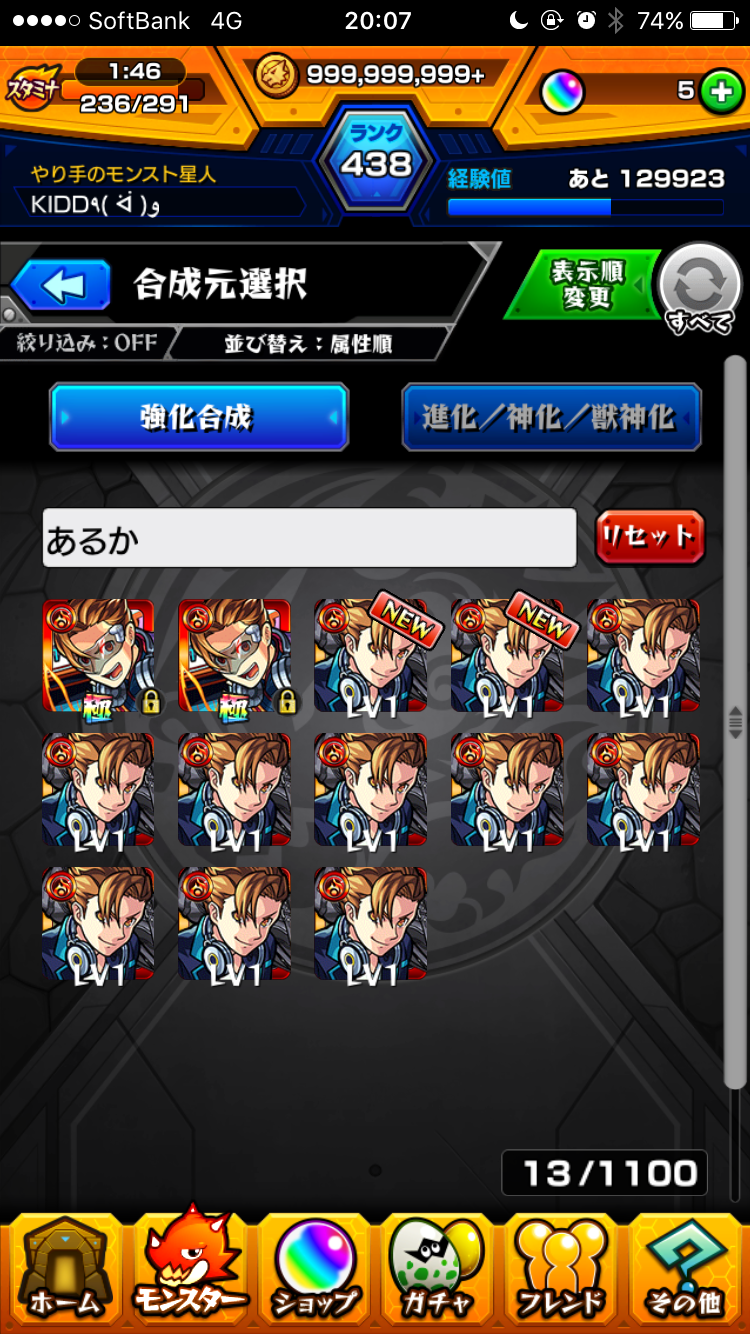Change display order with 表示順変更
Viewport: 750px width, 1334px height.
587,285
